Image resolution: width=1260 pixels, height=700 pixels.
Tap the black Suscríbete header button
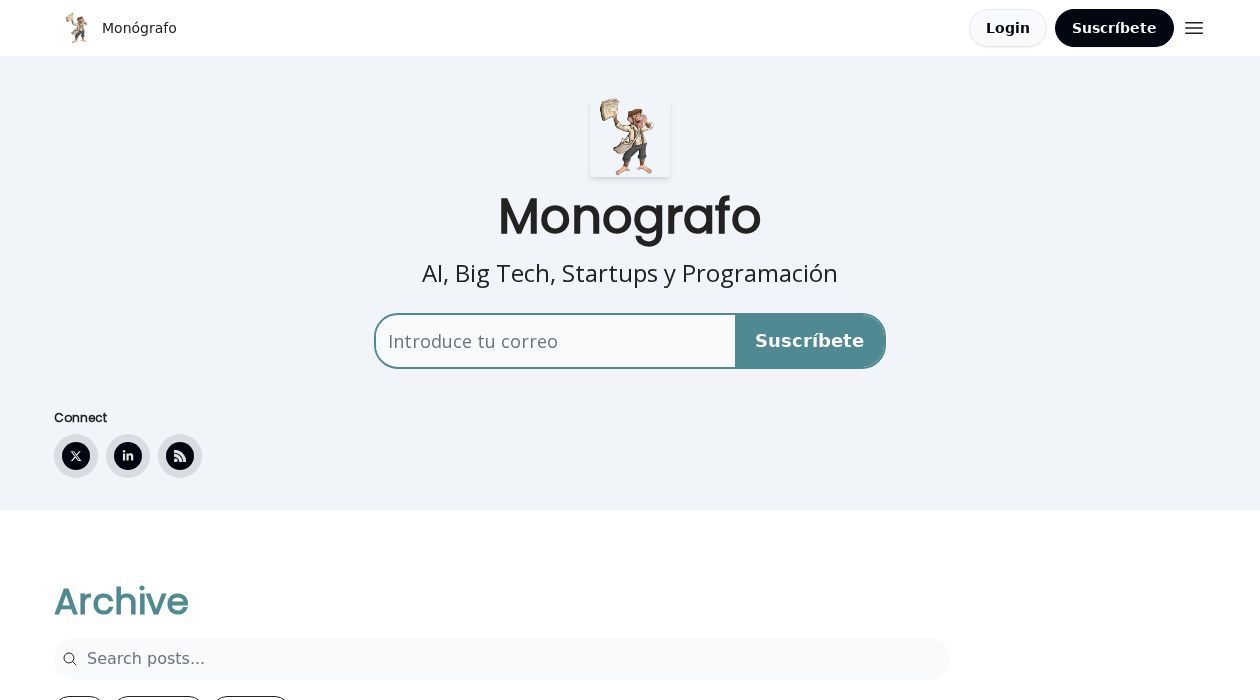(x=1113, y=28)
